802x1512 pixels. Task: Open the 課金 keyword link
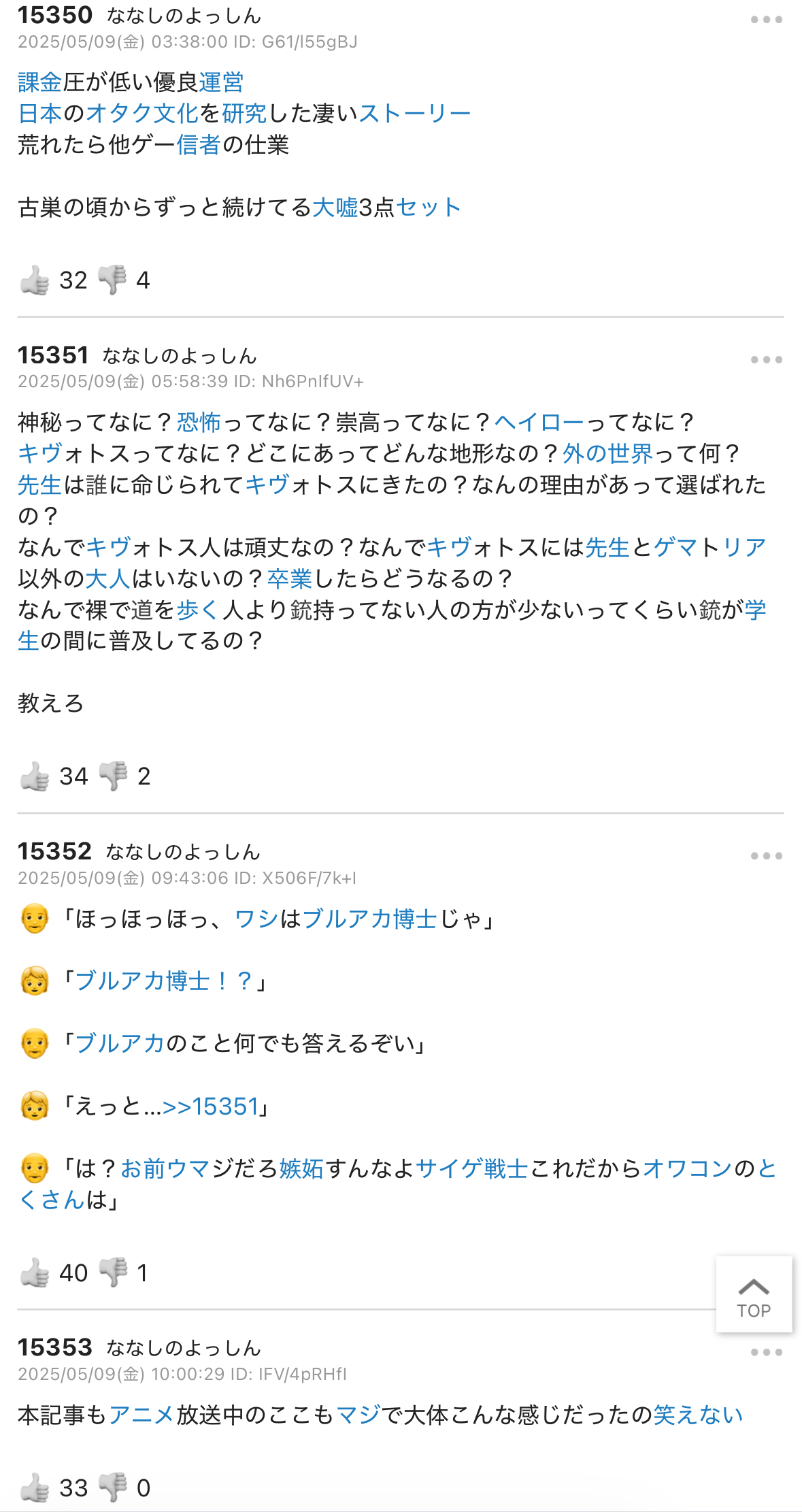(39, 82)
